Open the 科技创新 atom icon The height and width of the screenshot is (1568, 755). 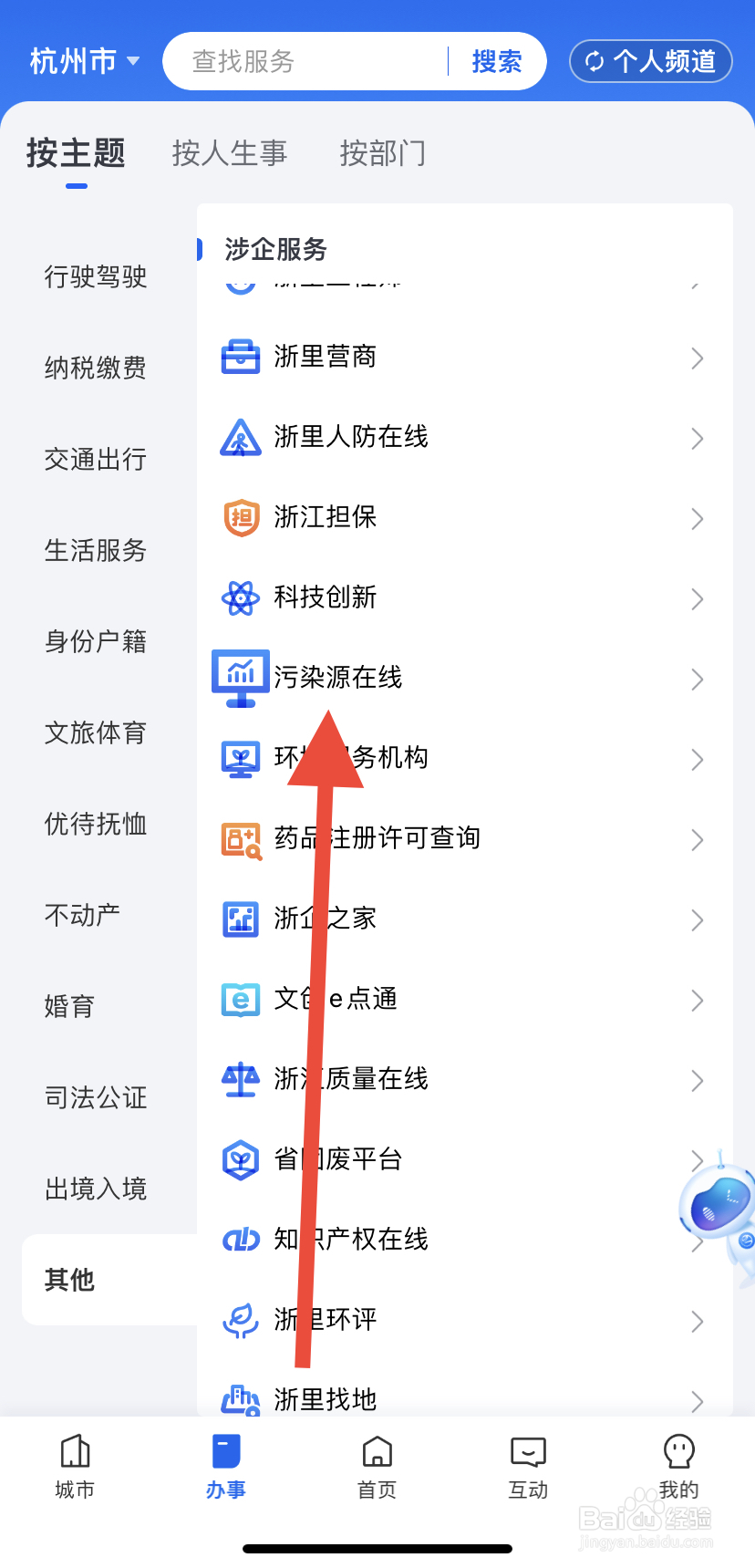pos(240,598)
